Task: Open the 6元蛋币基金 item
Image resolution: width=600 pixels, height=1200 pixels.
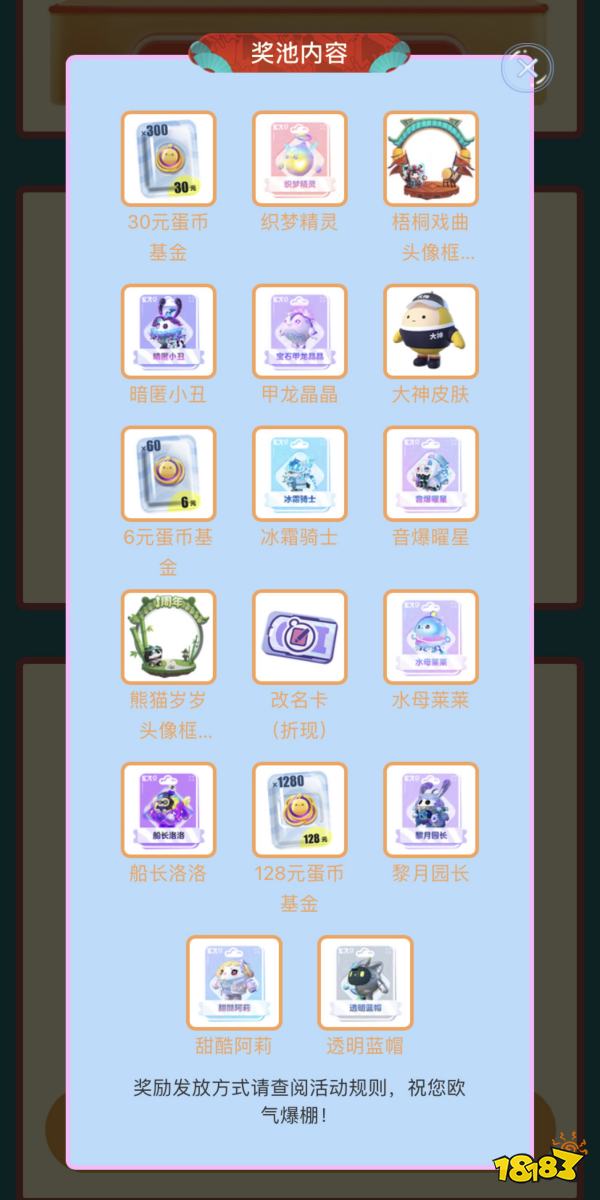Action: 168,474
